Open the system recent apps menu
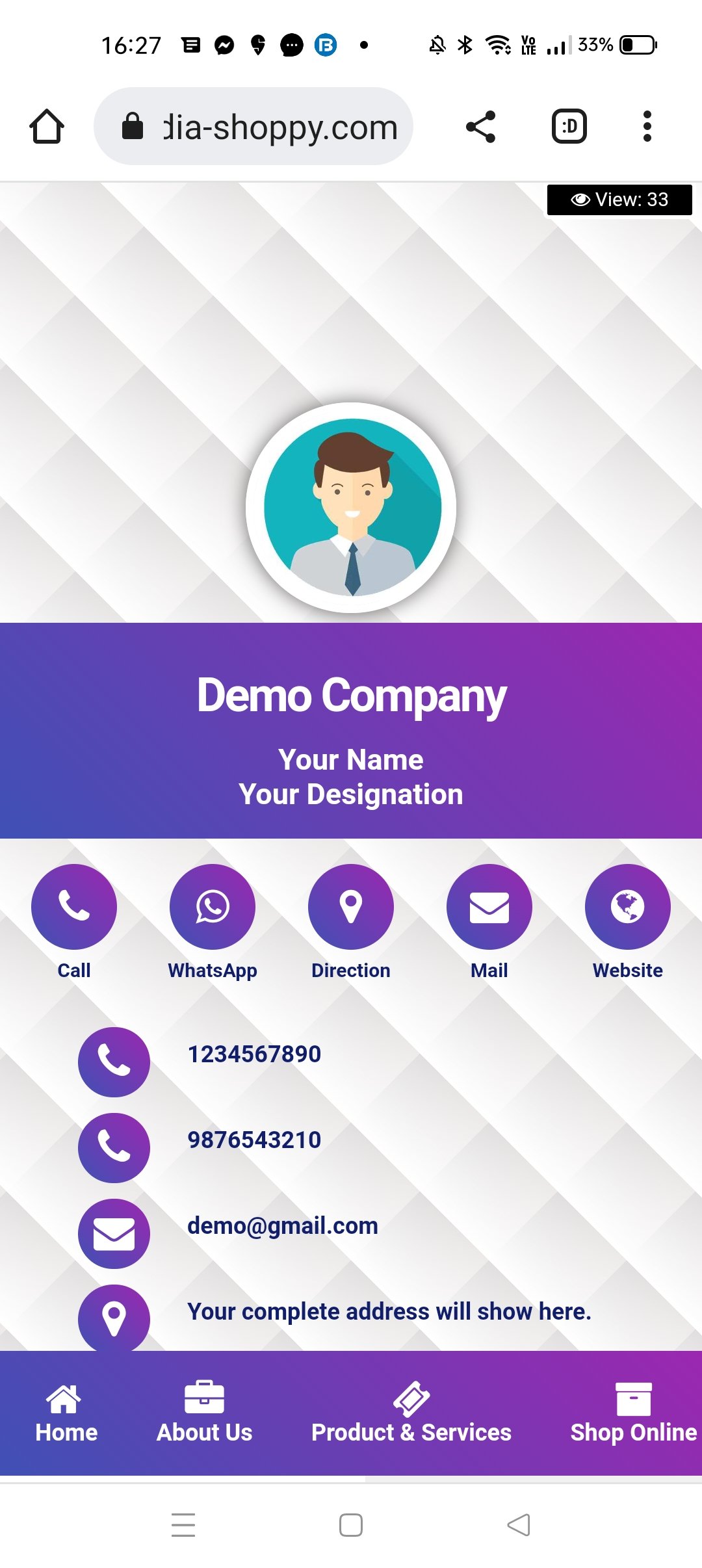This screenshot has width=702, height=1568. point(183,1525)
